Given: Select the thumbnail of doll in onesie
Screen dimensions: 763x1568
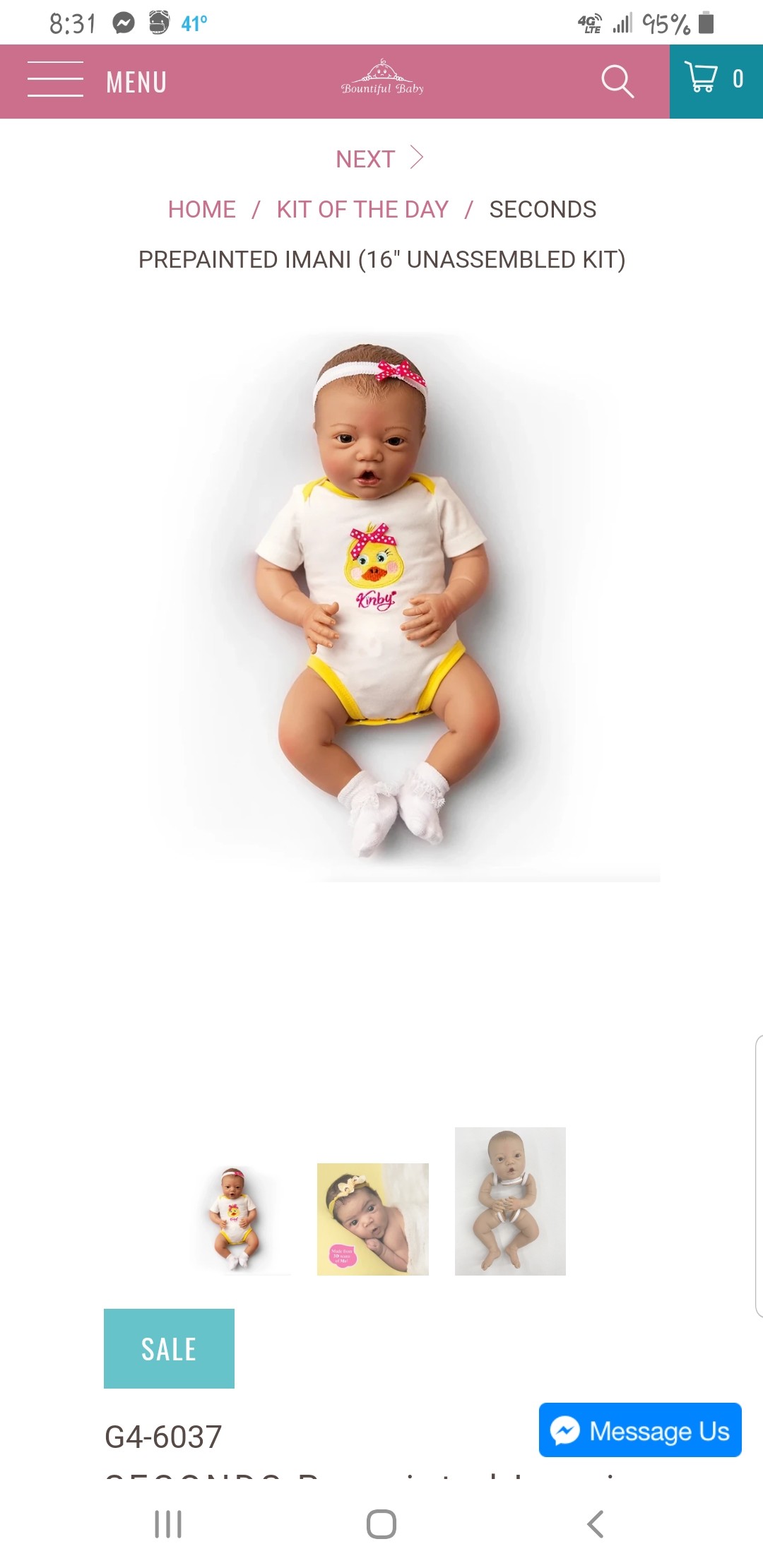Looking at the screenshot, I should coord(235,1218).
